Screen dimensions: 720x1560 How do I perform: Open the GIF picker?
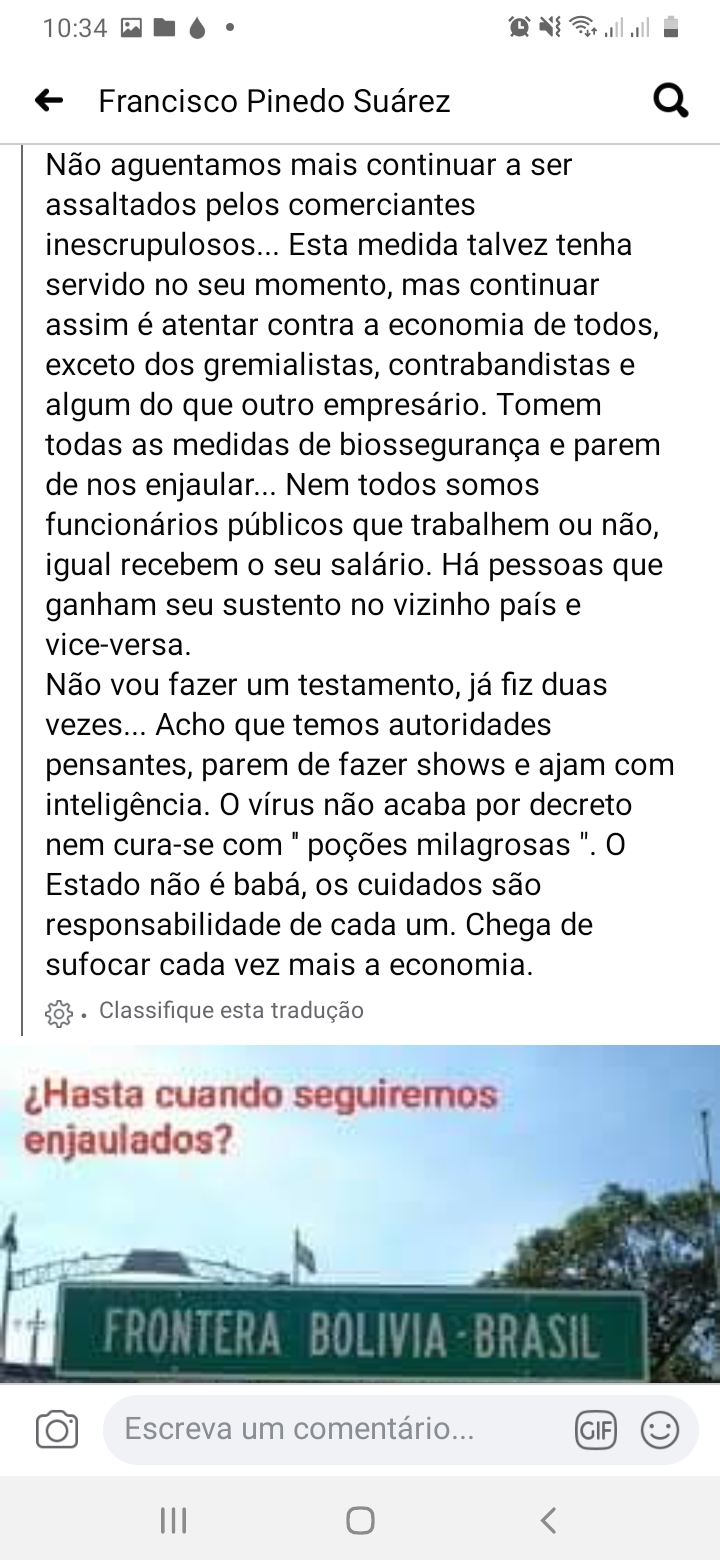(x=595, y=1430)
